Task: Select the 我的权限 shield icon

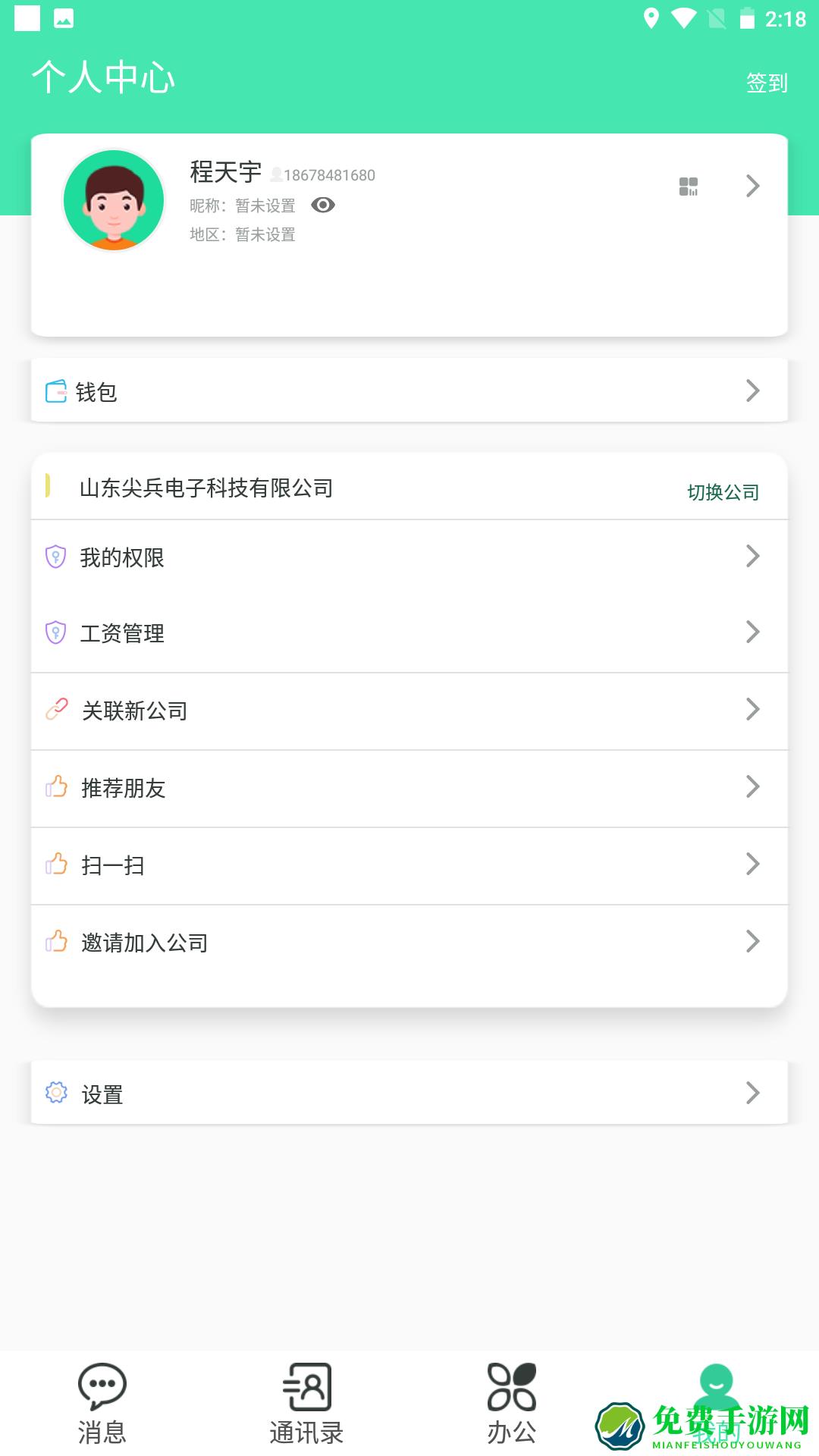Action: click(x=56, y=557)
